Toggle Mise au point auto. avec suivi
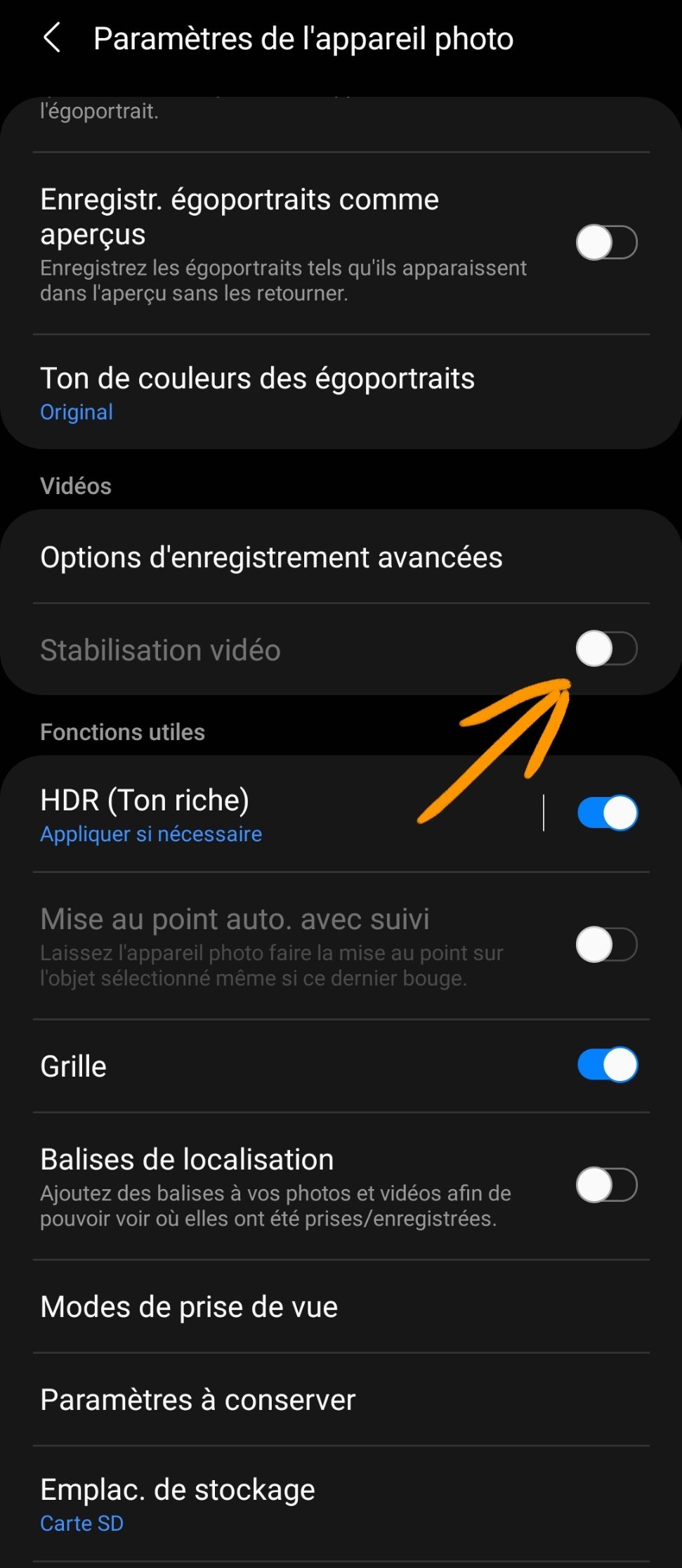 [x=607, y=945]
